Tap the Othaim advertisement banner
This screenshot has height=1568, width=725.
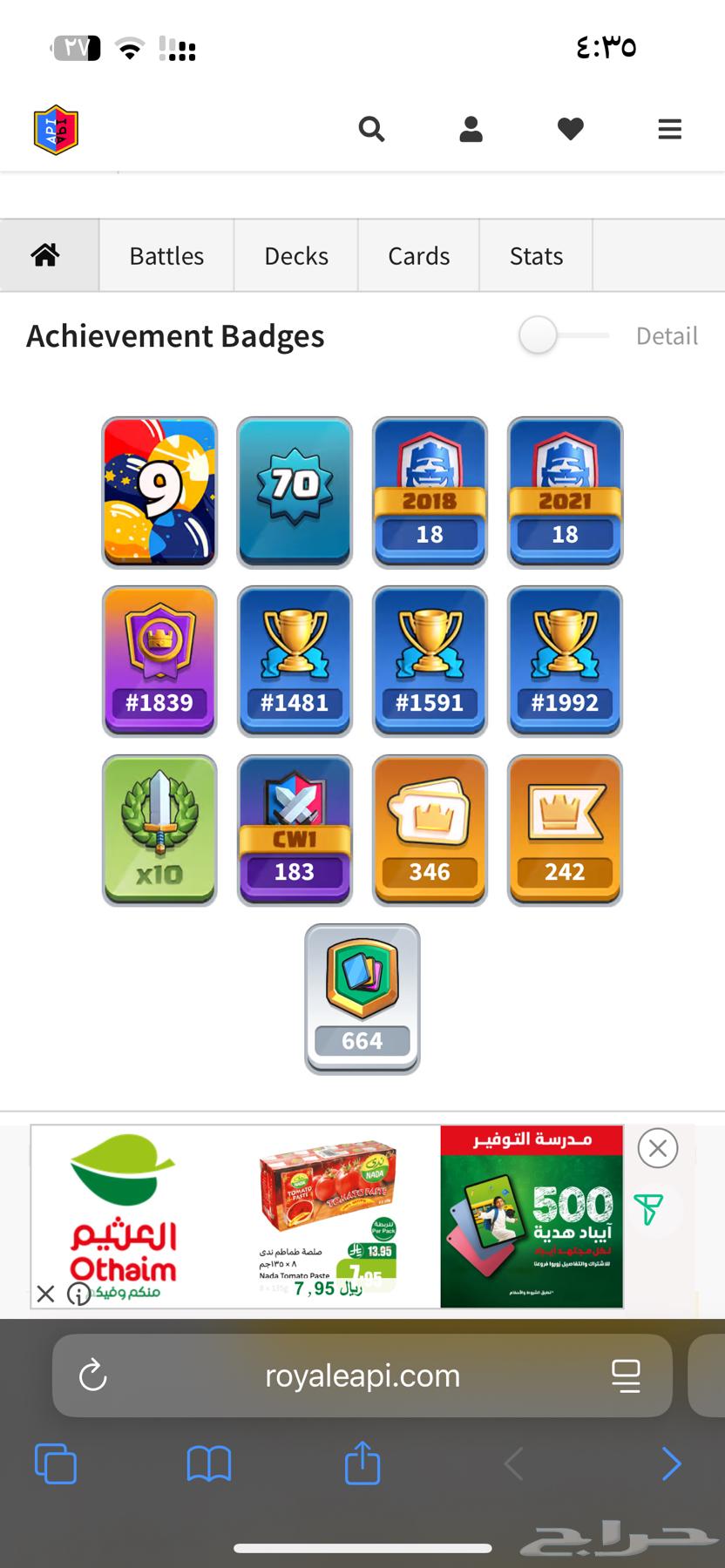(327, 1216)
